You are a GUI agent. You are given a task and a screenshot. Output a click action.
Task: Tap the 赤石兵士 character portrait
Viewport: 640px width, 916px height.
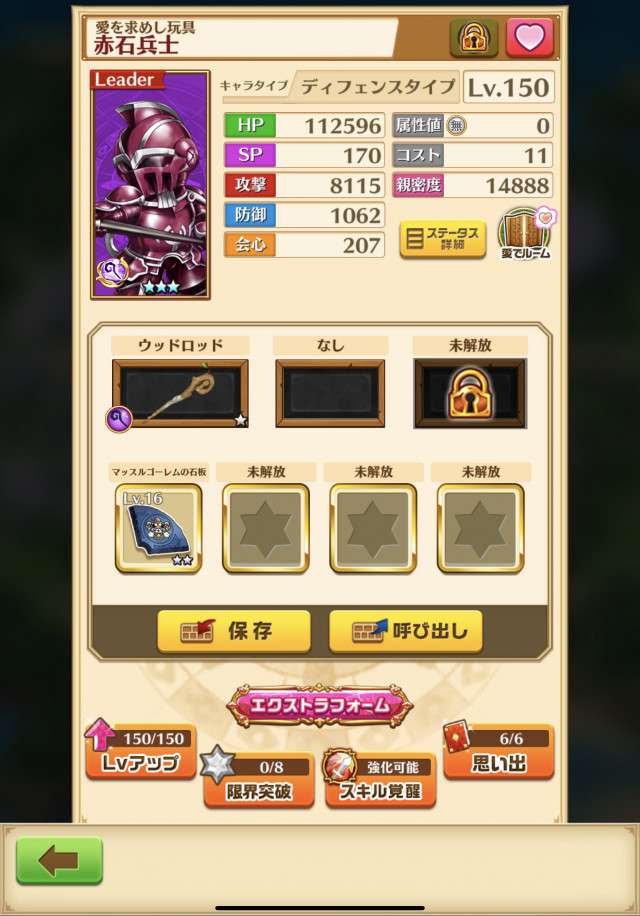[x=151, y=185]
